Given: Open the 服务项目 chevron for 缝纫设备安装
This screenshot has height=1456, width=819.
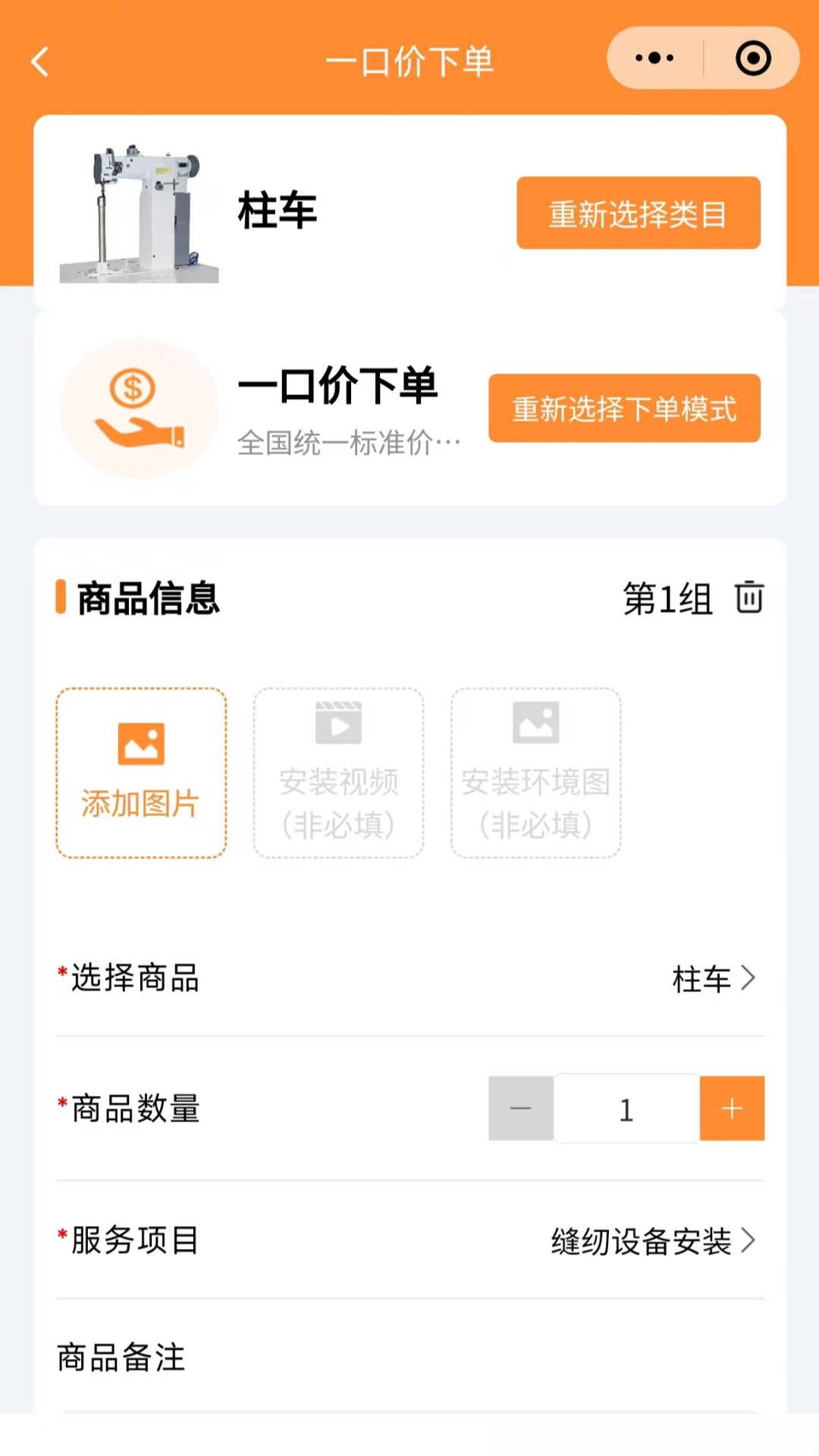Looking at the screenshot, I should [x=749, y=1241].
